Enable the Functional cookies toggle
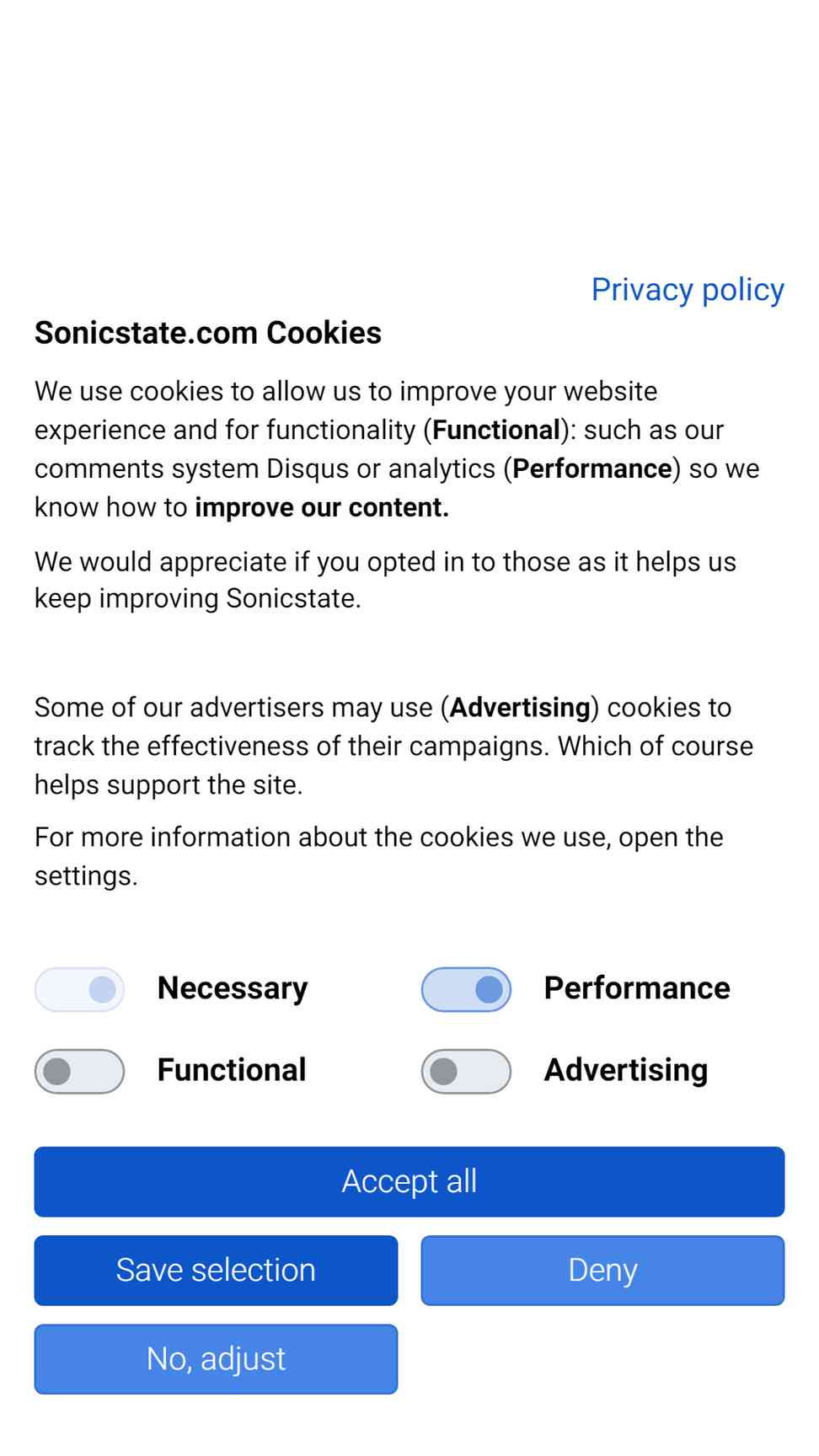819x1456 pixels. tap(79, 1071)
